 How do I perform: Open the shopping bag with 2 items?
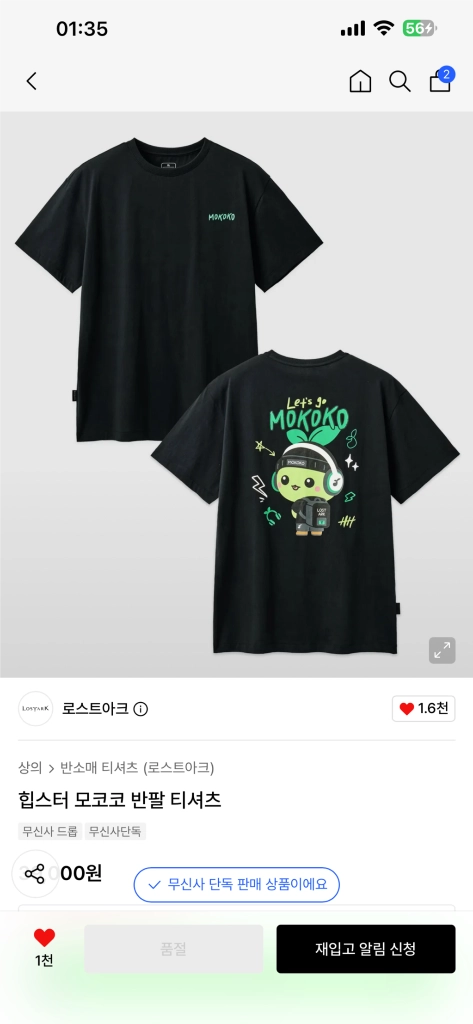point(441,80)
